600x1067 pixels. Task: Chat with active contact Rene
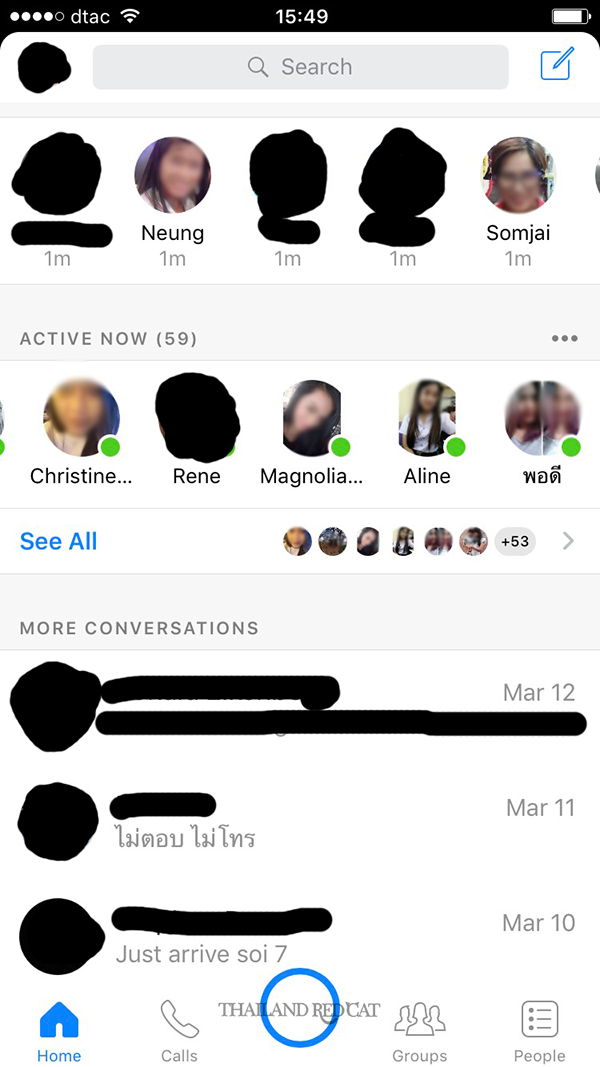(x=196, y=418)
